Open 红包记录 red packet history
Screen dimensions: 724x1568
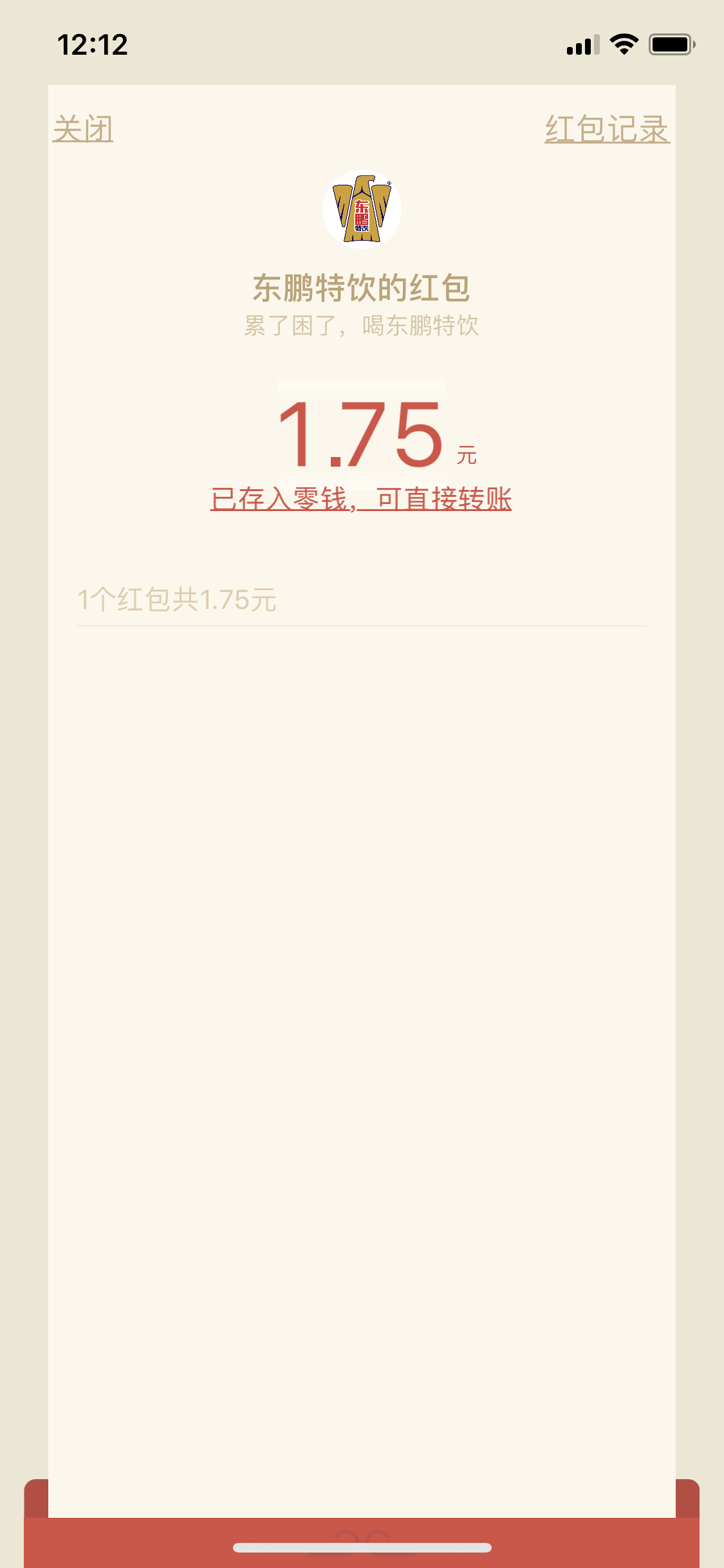pos(607,129)
